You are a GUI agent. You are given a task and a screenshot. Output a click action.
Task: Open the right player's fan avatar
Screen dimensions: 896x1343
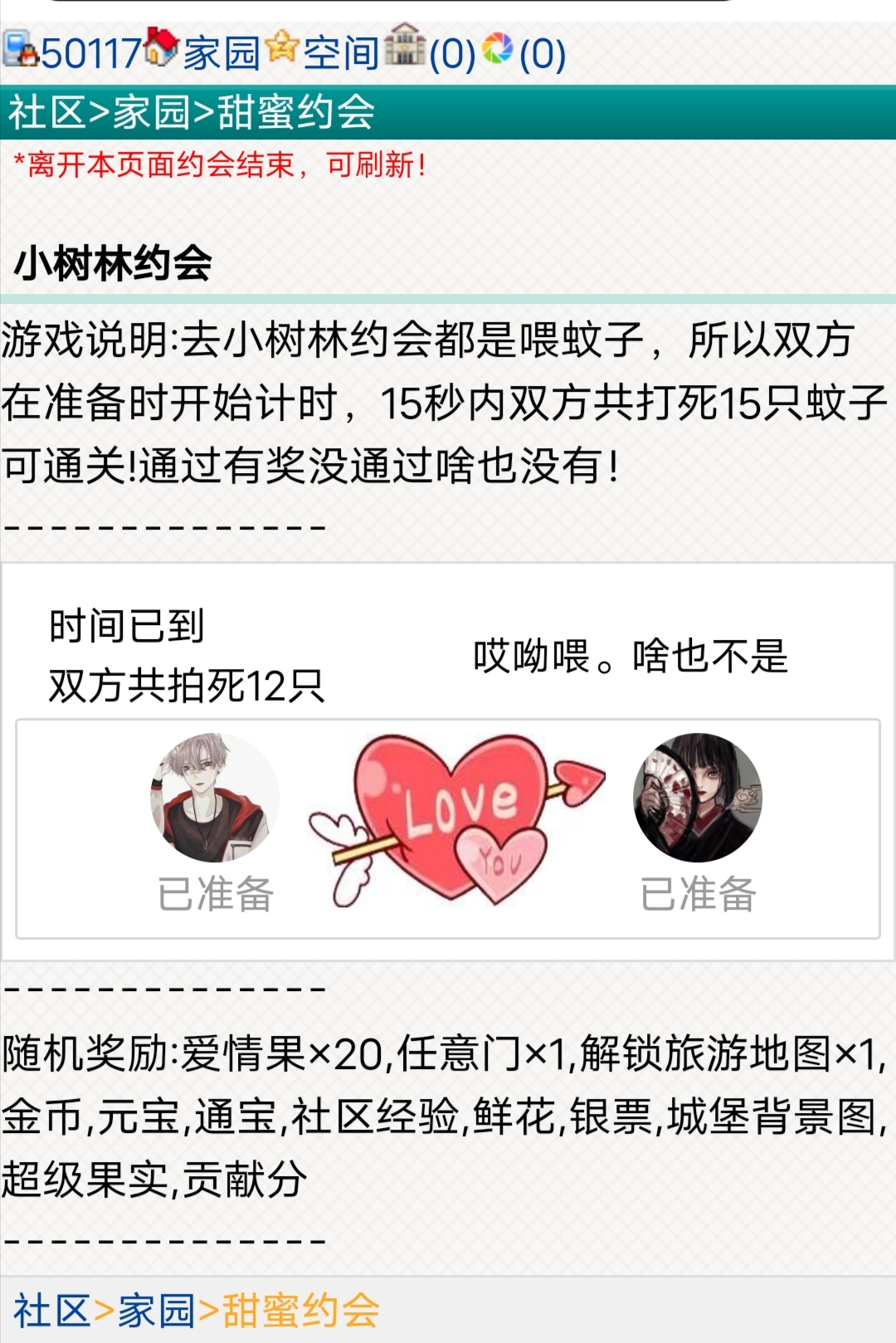pyautogui.click(x=697, y=797)
